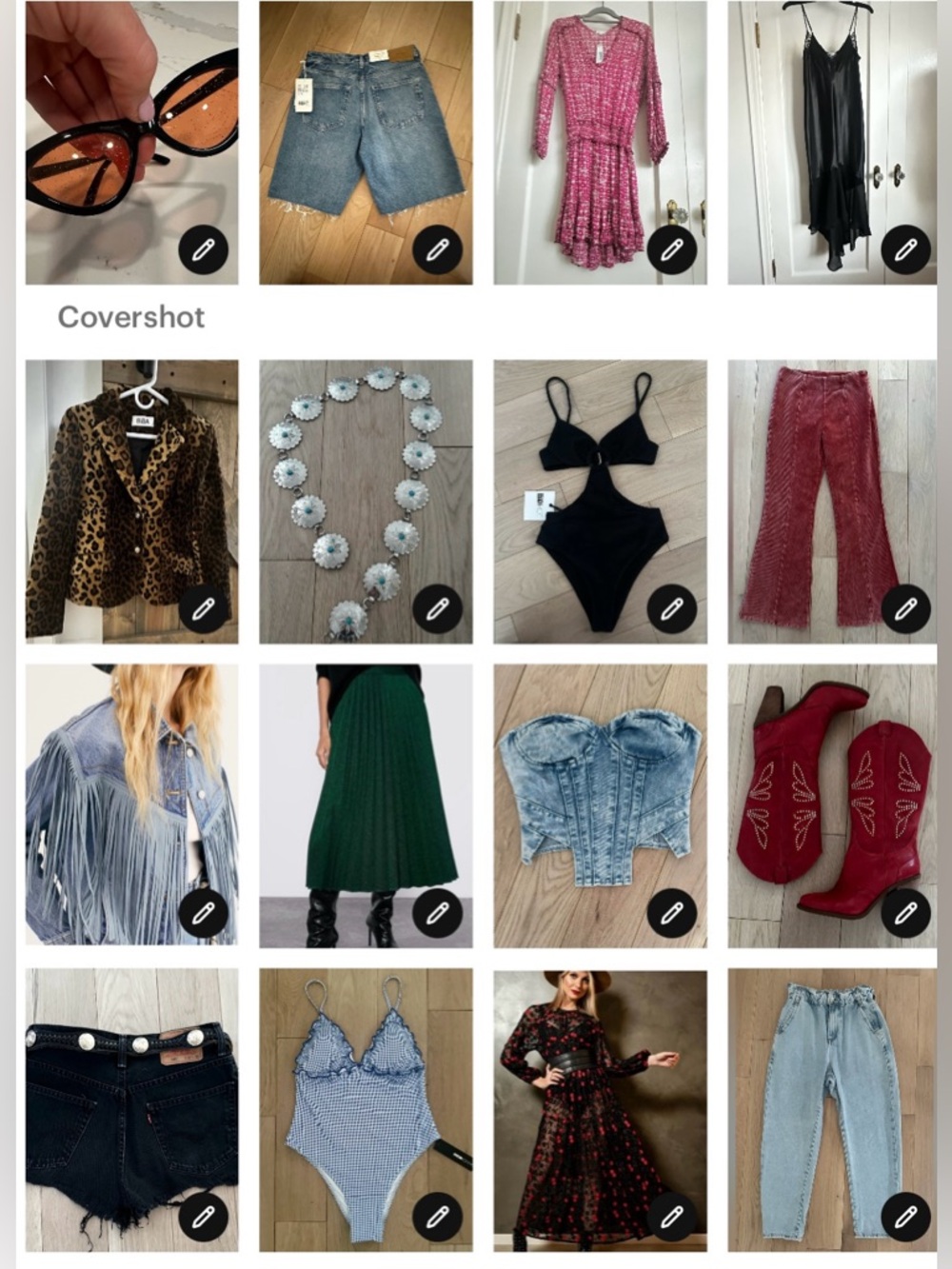Edit the light blue jeans listing
The width and height of the screenshot is (952, 1269).
[x=905, y=1217]
